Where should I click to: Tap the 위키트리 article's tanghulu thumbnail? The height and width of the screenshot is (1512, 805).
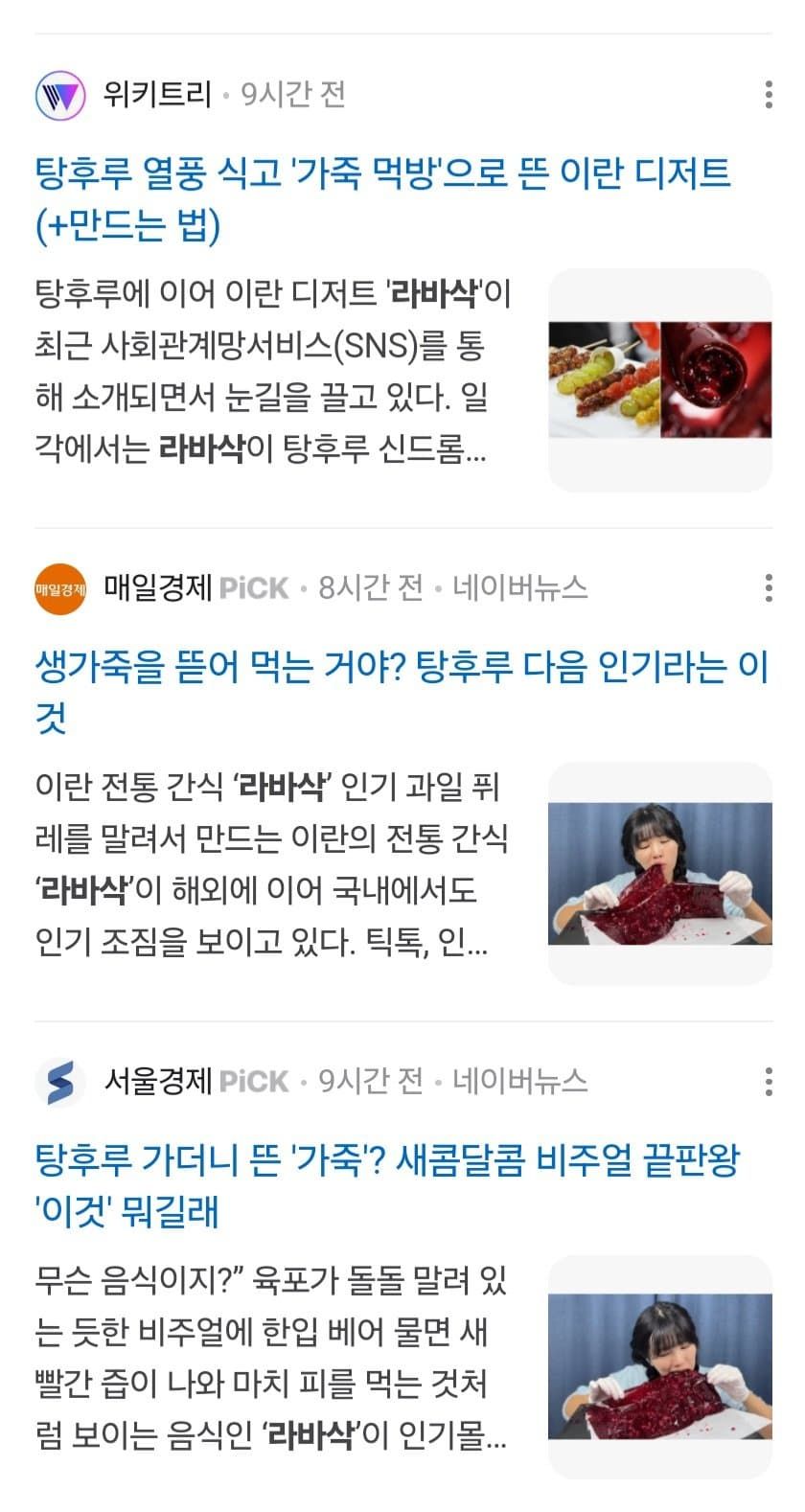tap(659, 380)
